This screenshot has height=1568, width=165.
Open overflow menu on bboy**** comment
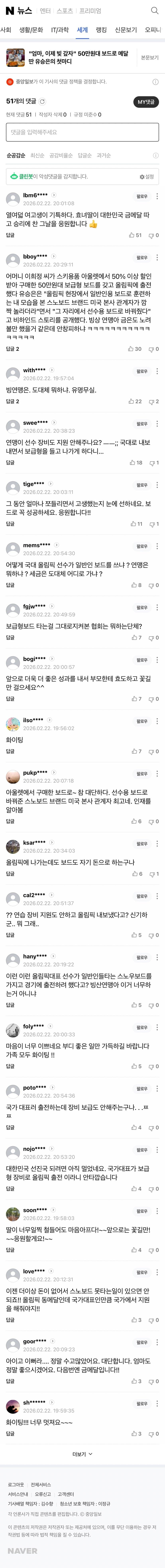tap(157, 257)
